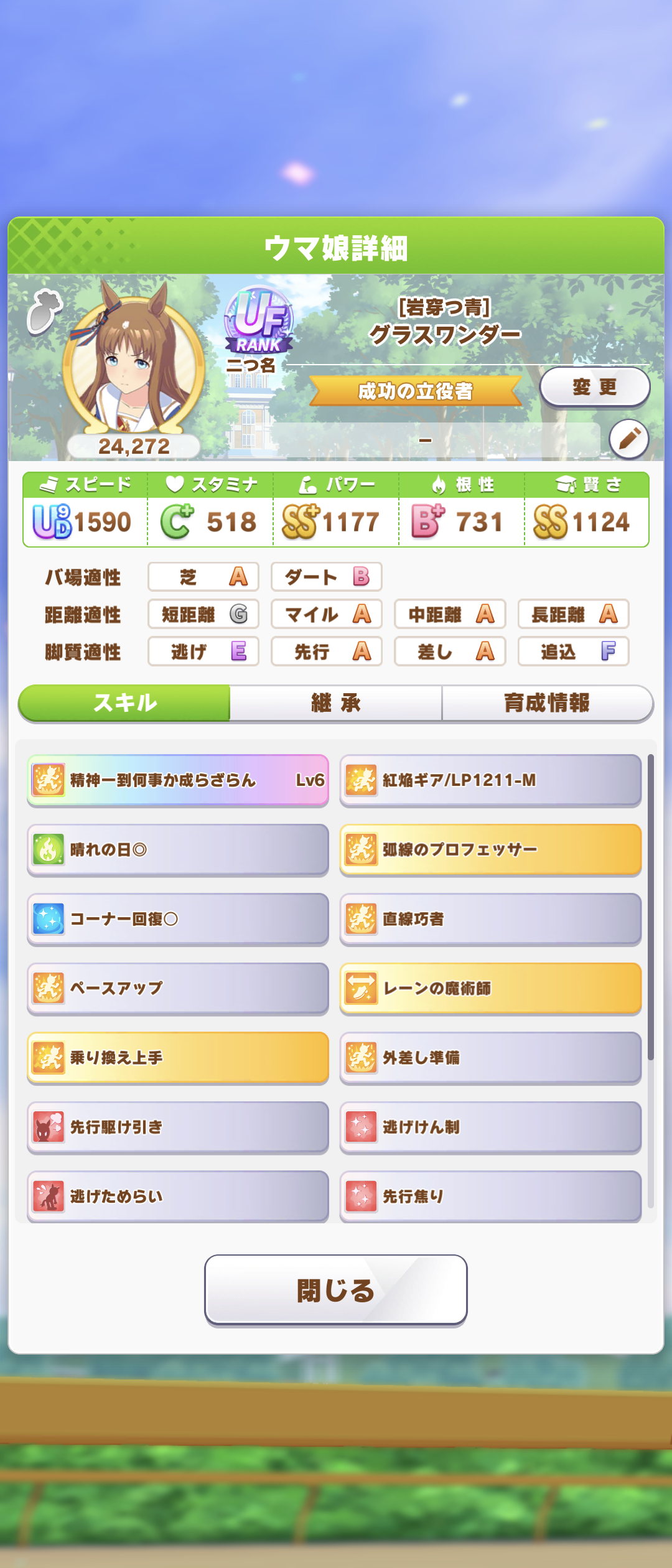View the ペースアップ skill
Image resolution: width=672 pixels, height=1568 pixels.
[178, 988]
